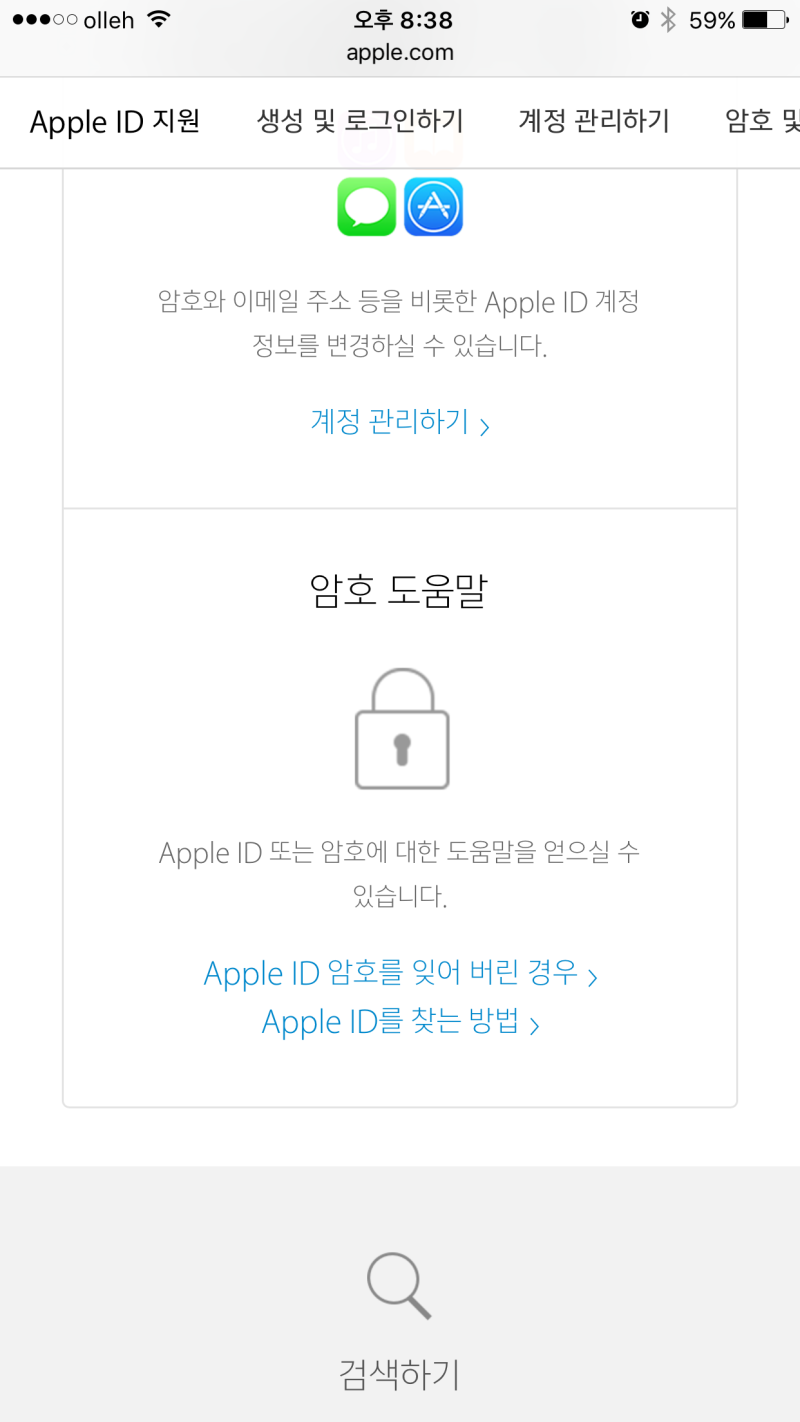Image resolution: width=800 pixels, height=1422 pixels.
Task: Open Apple ID 암호를 잊어 버린 경우 link
Action: (x=400, y=973)
